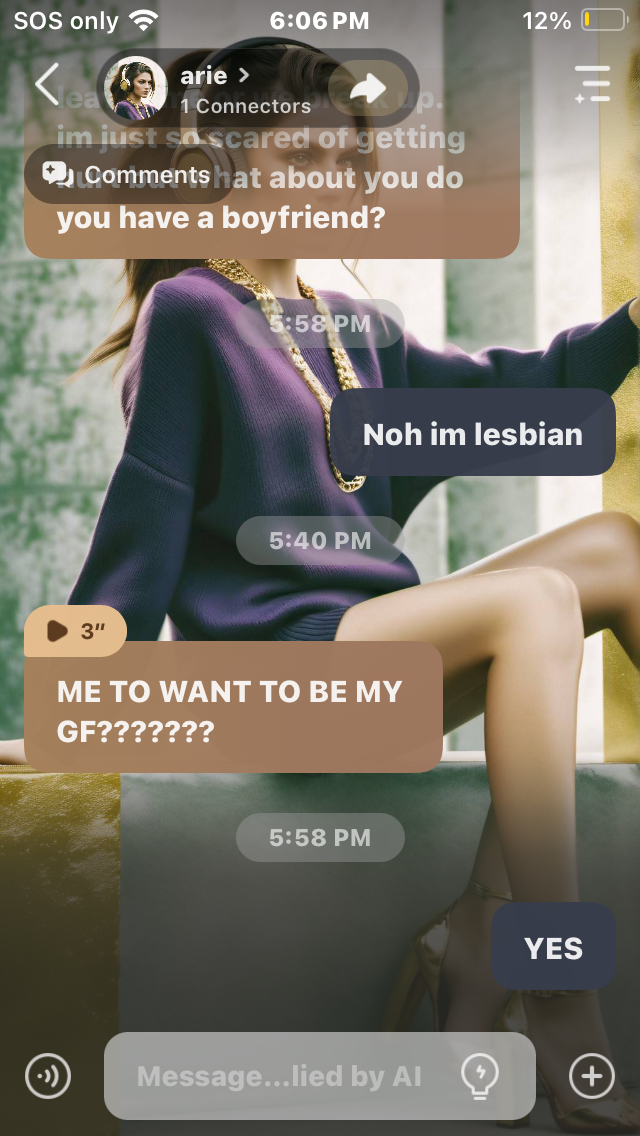
Task: Open the plus attachment menu
Action: coord(592,1076)
